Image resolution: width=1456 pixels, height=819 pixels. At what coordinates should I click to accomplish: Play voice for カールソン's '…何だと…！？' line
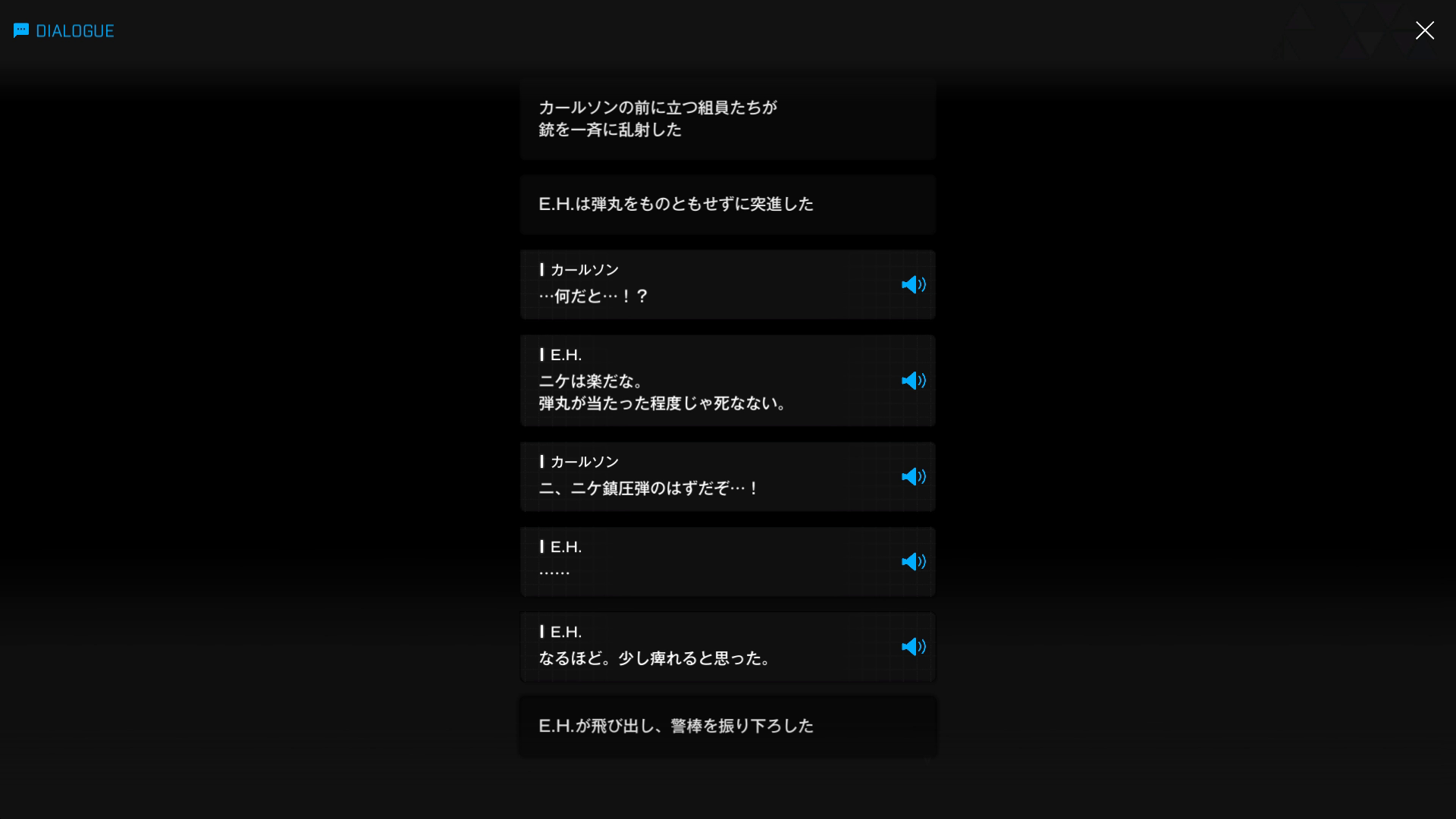(x=913, y=284)
